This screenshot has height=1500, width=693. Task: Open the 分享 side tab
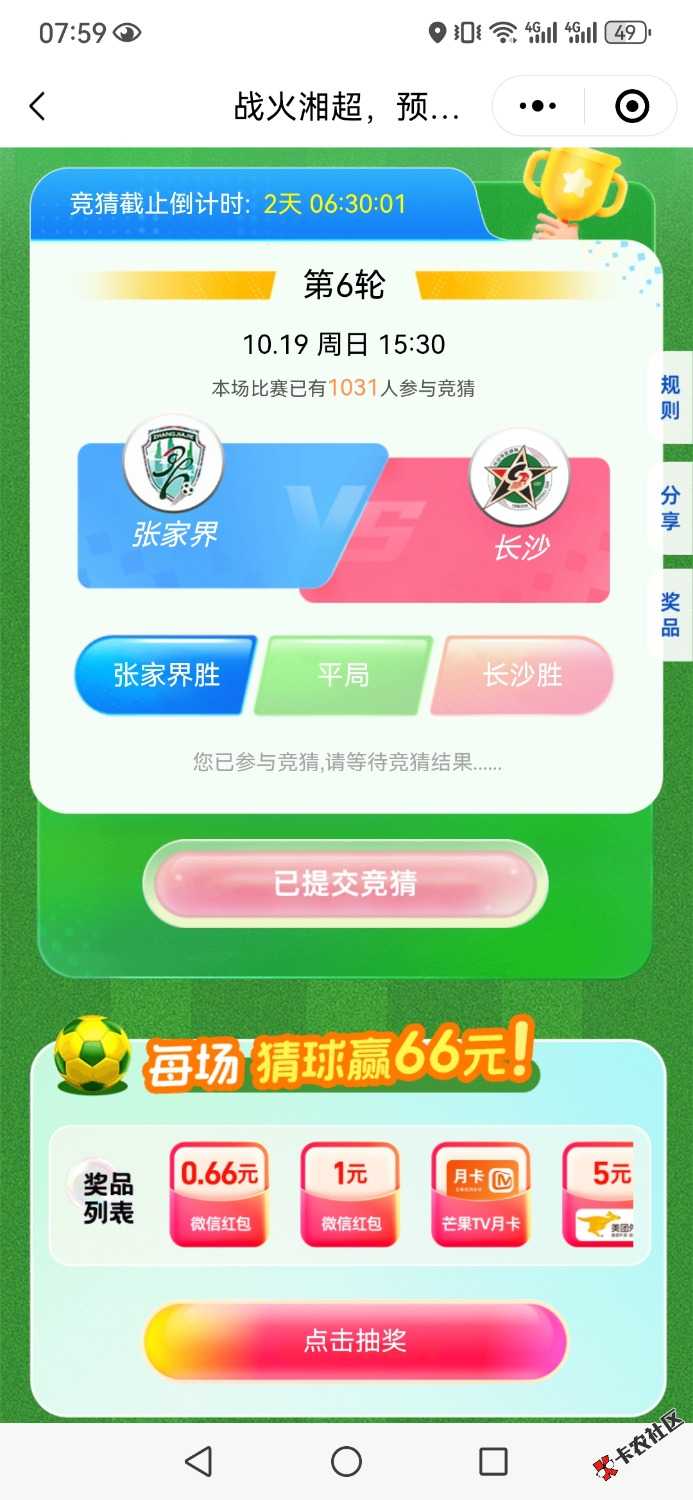670,508
